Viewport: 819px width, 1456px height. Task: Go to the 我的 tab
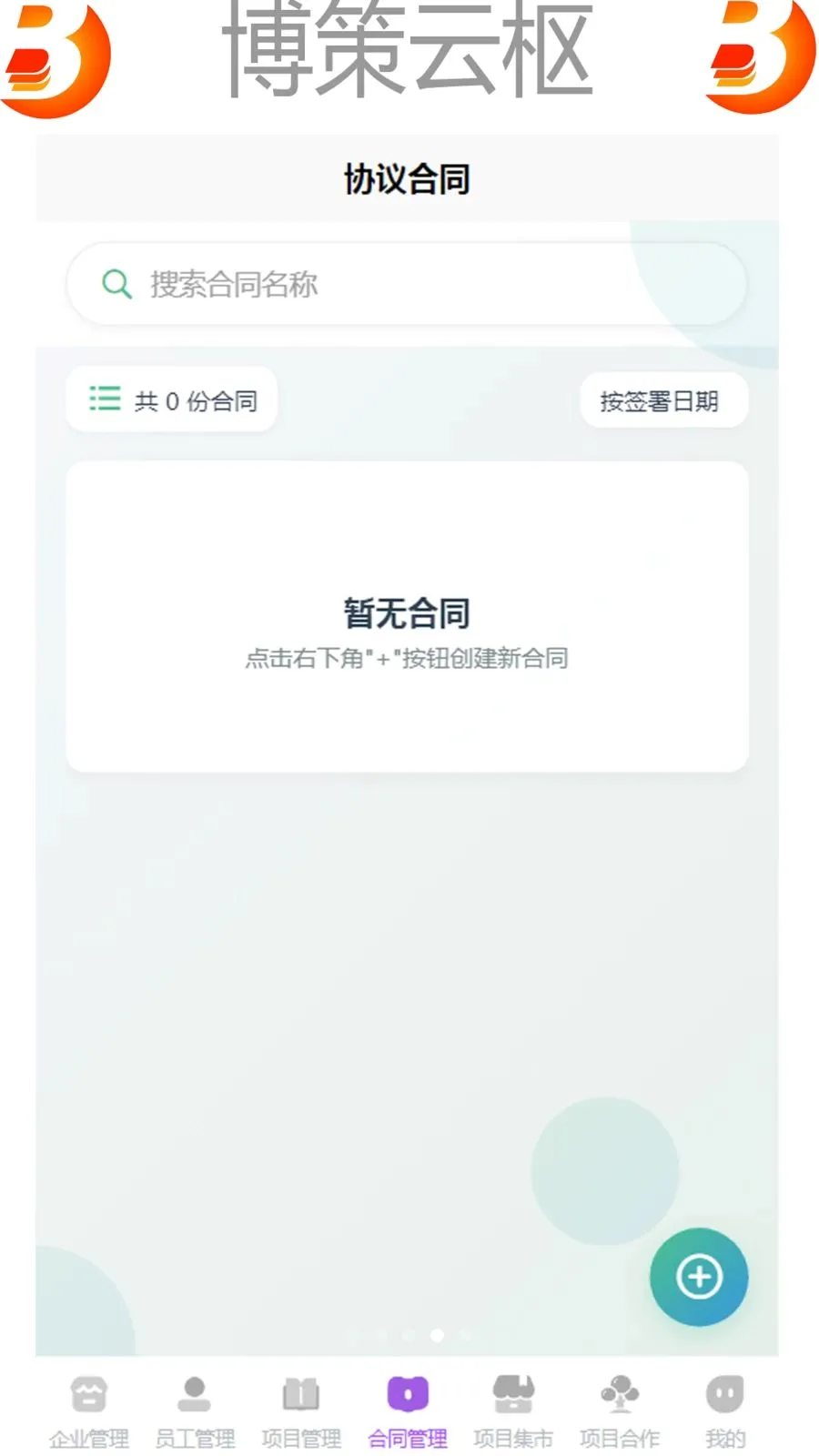(725, 1411)
